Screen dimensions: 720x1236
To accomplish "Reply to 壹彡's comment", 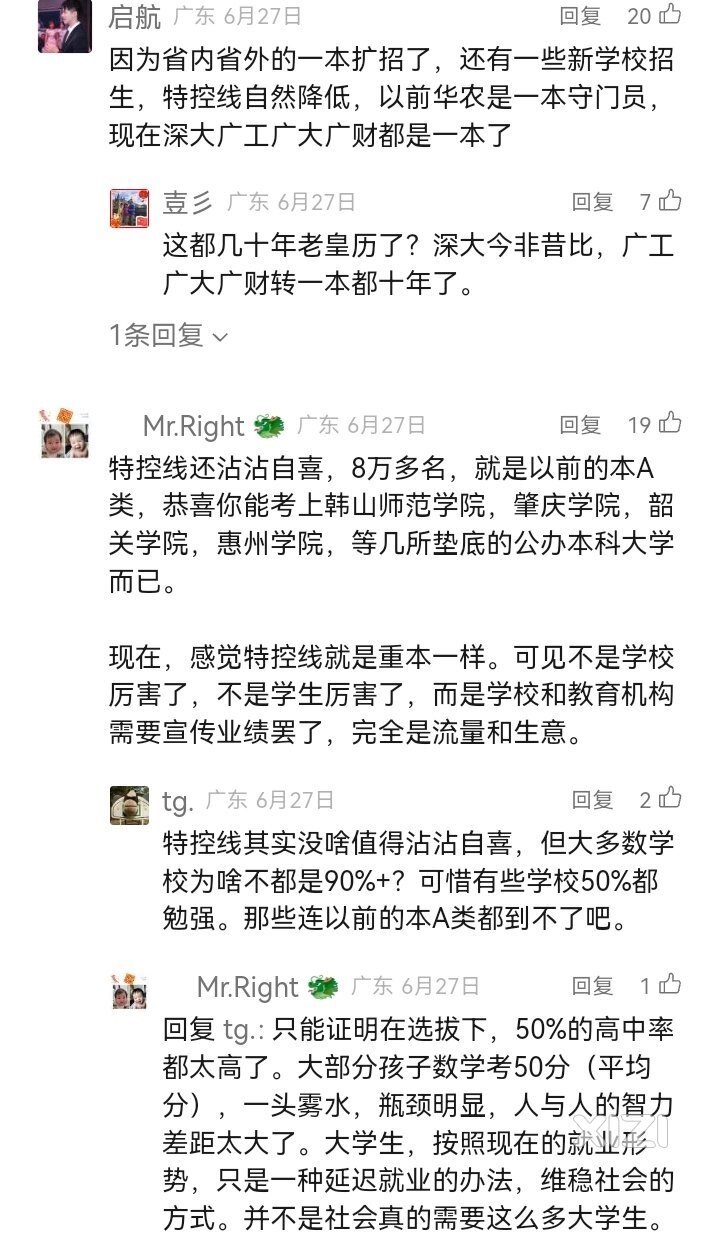I will coord(592,202).
